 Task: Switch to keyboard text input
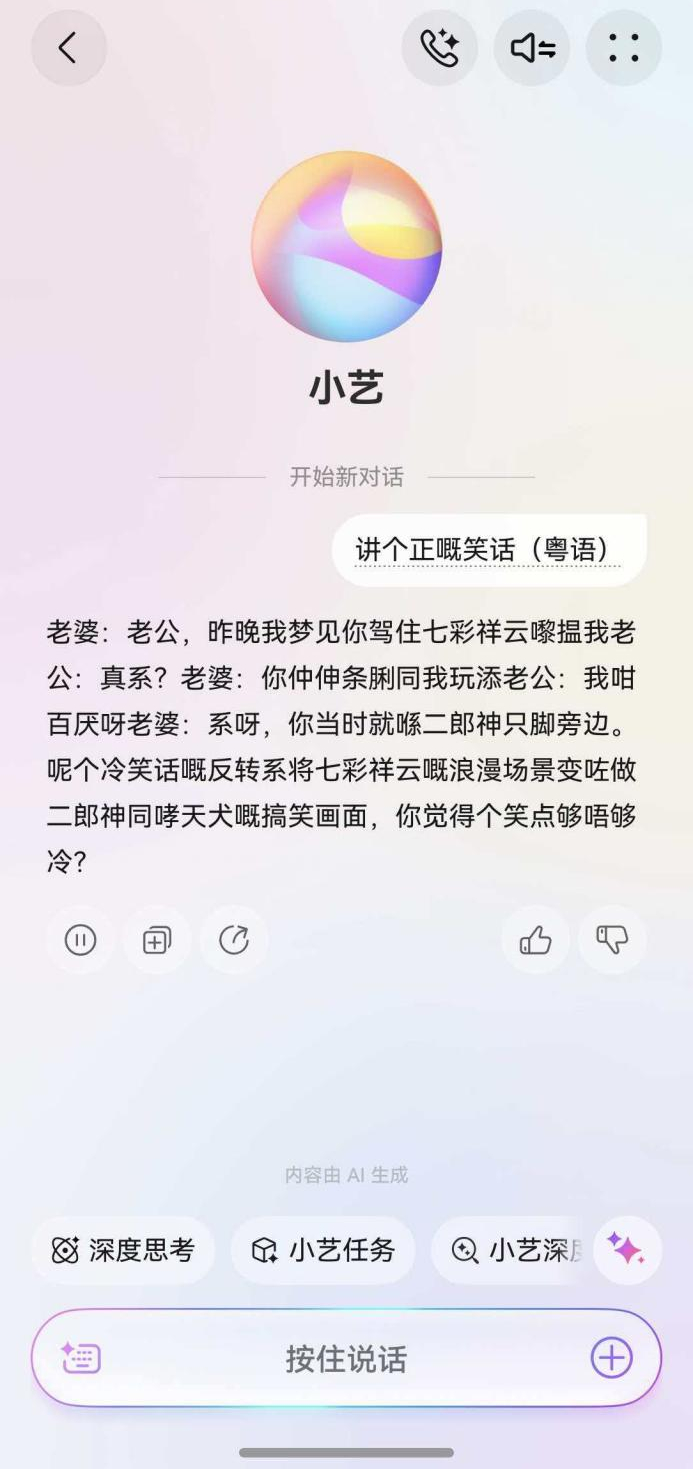tap(81, 1358)
